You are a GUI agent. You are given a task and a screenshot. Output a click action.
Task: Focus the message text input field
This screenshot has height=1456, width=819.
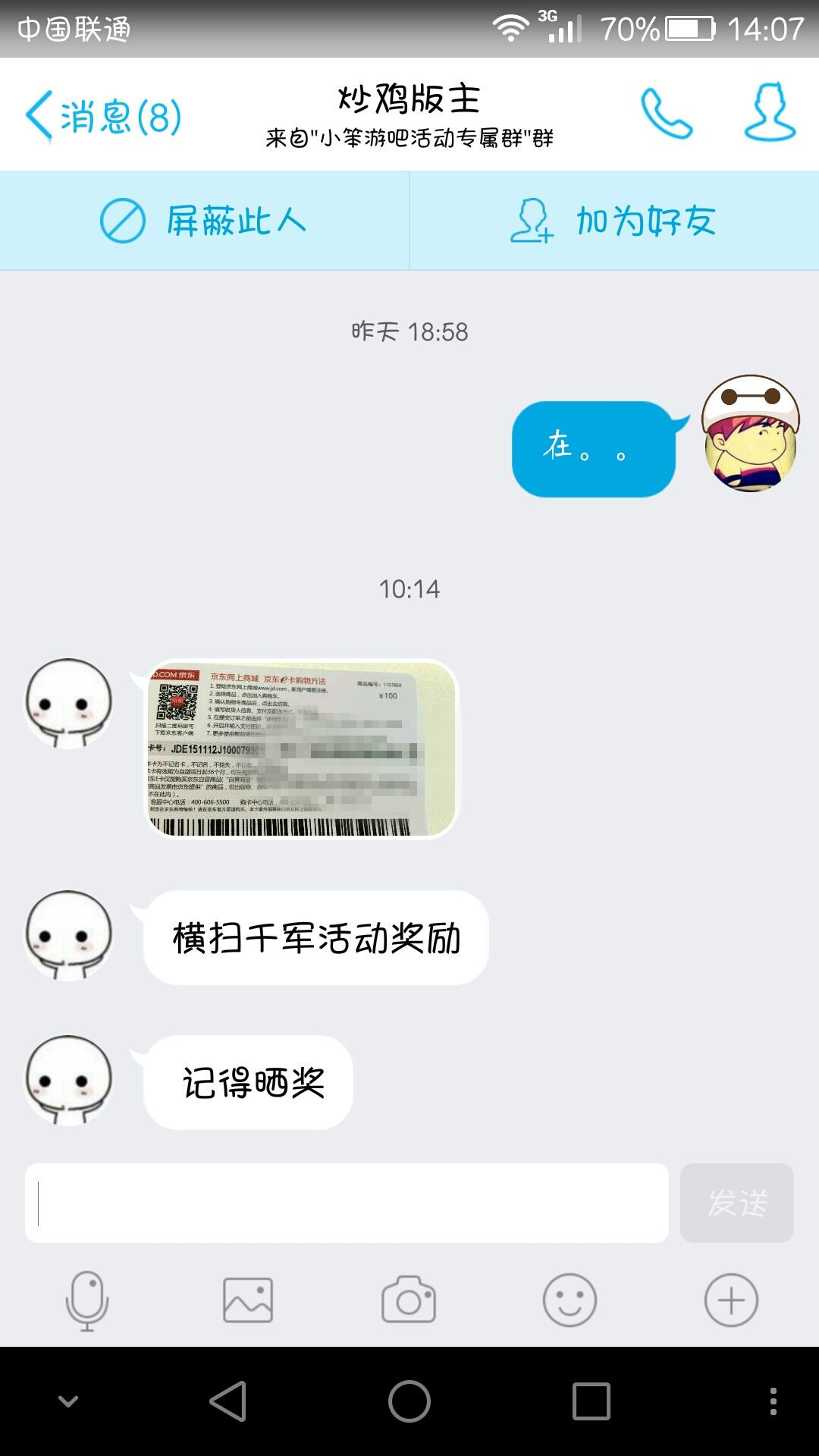click(x=346, y=1203)
